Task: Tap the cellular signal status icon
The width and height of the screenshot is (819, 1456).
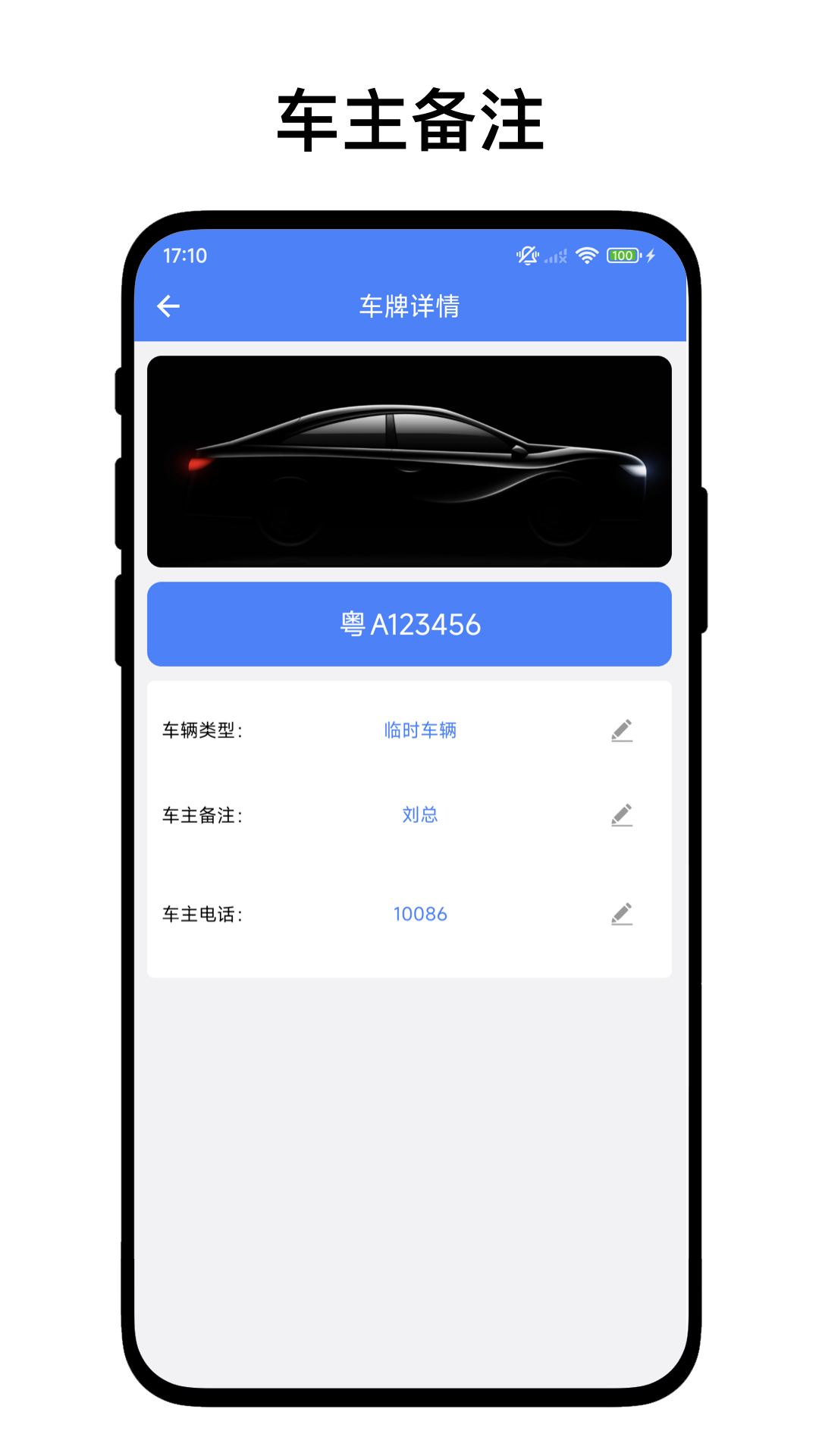Action: 556,255
